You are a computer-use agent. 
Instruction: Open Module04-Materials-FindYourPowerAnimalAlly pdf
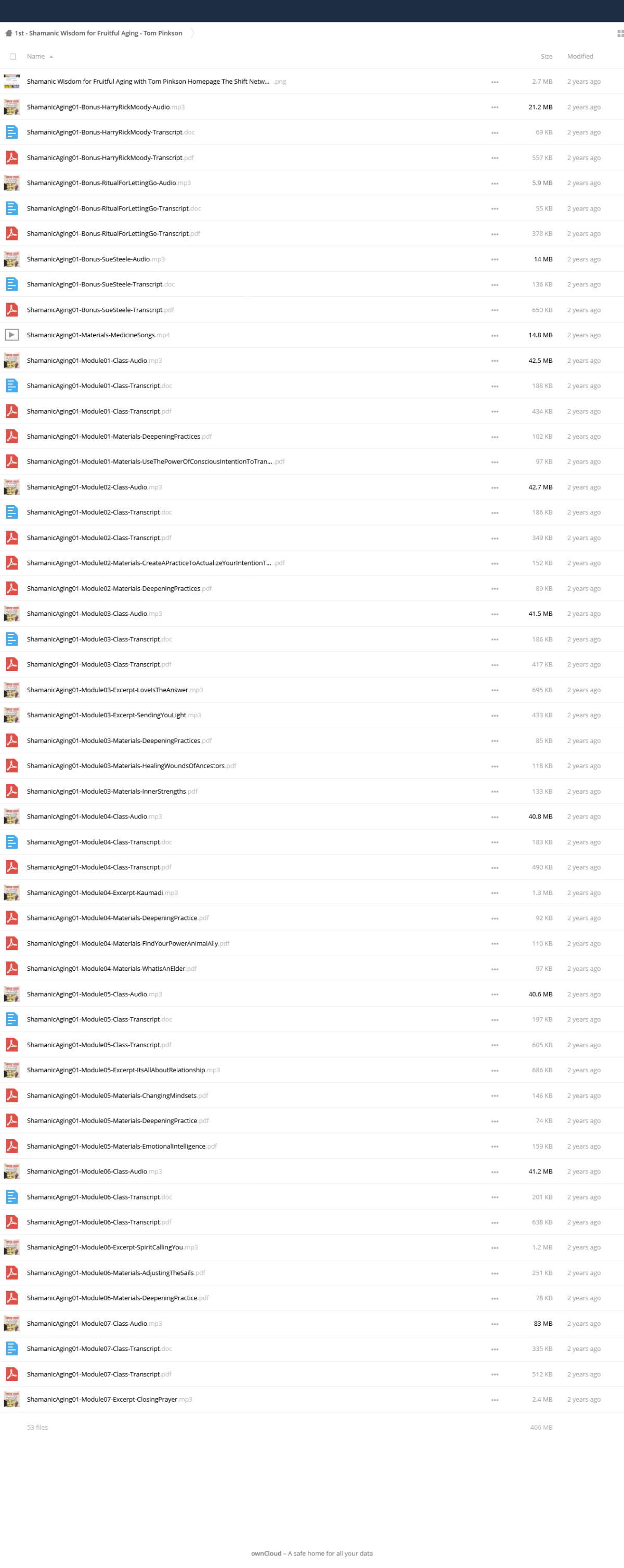122,944
